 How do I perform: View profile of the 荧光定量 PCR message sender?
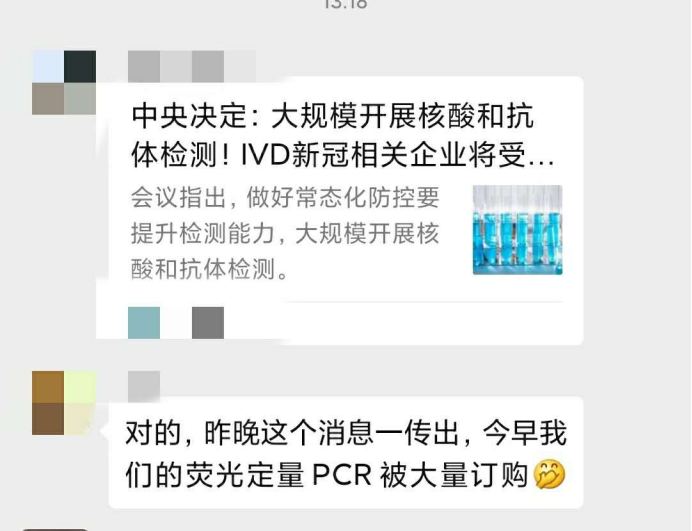pyautogui.click(x=64, y=402)
